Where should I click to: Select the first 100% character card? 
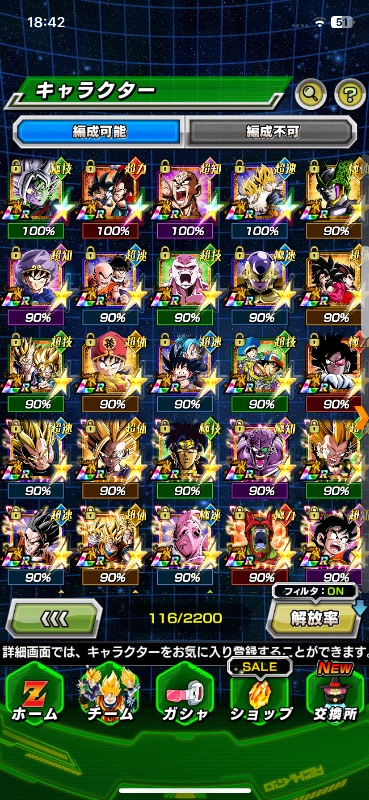pos(36,198)
